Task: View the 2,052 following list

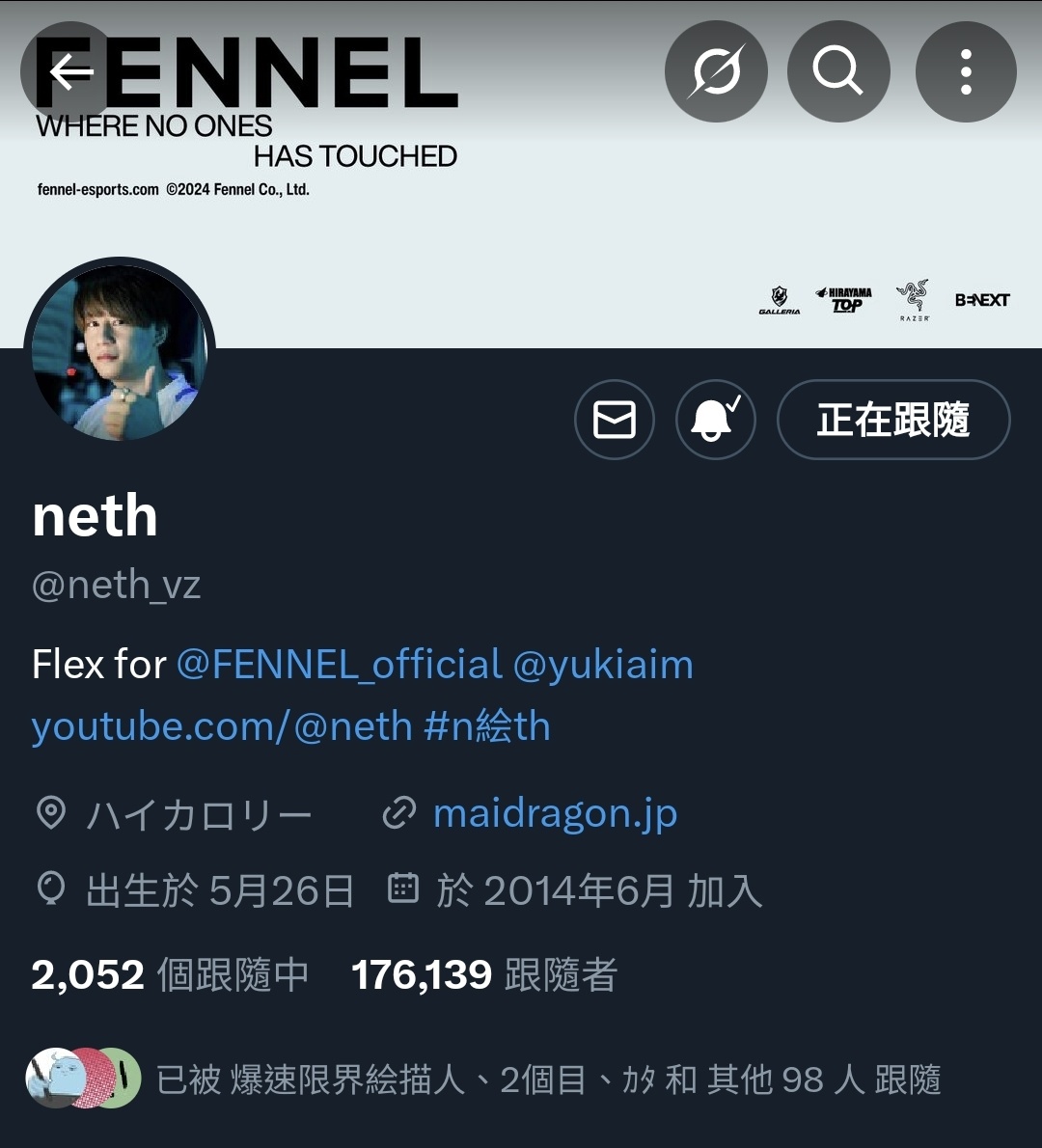Action: point(170,975)
